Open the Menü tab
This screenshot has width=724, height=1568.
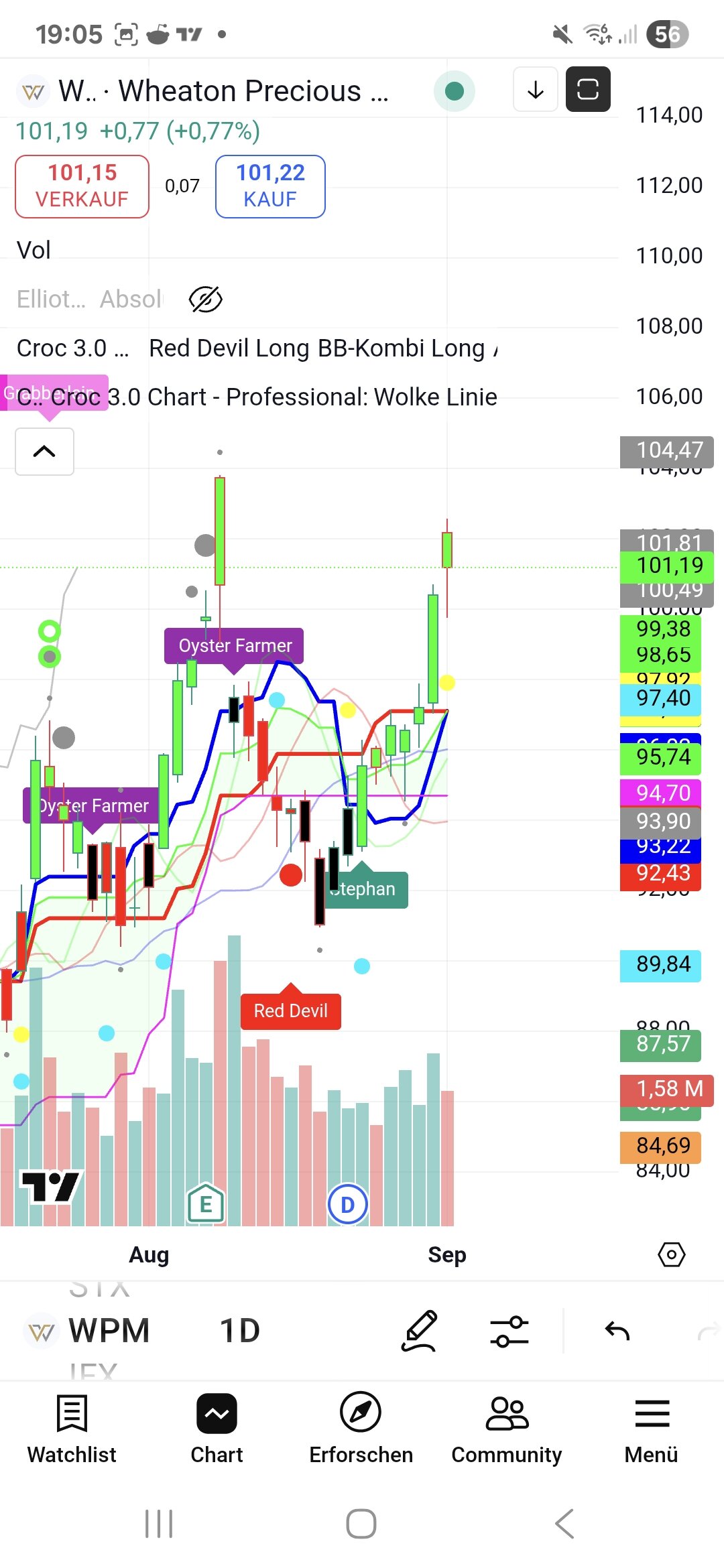(652, 1427)
